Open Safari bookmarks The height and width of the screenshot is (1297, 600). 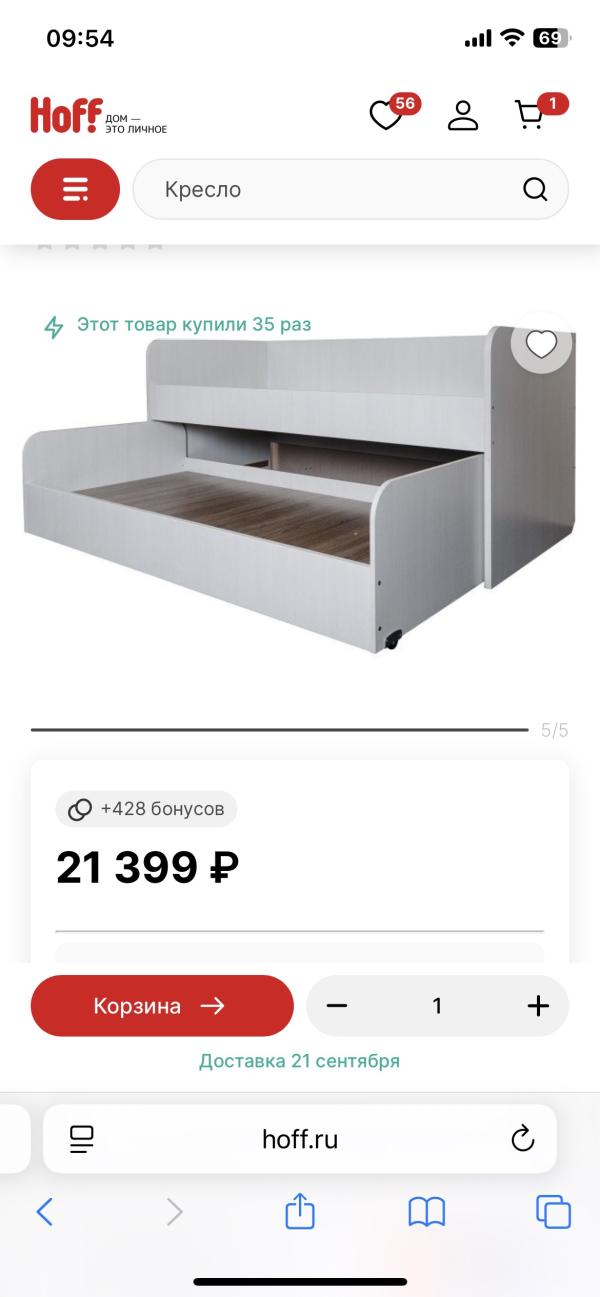pos(426,1213)
